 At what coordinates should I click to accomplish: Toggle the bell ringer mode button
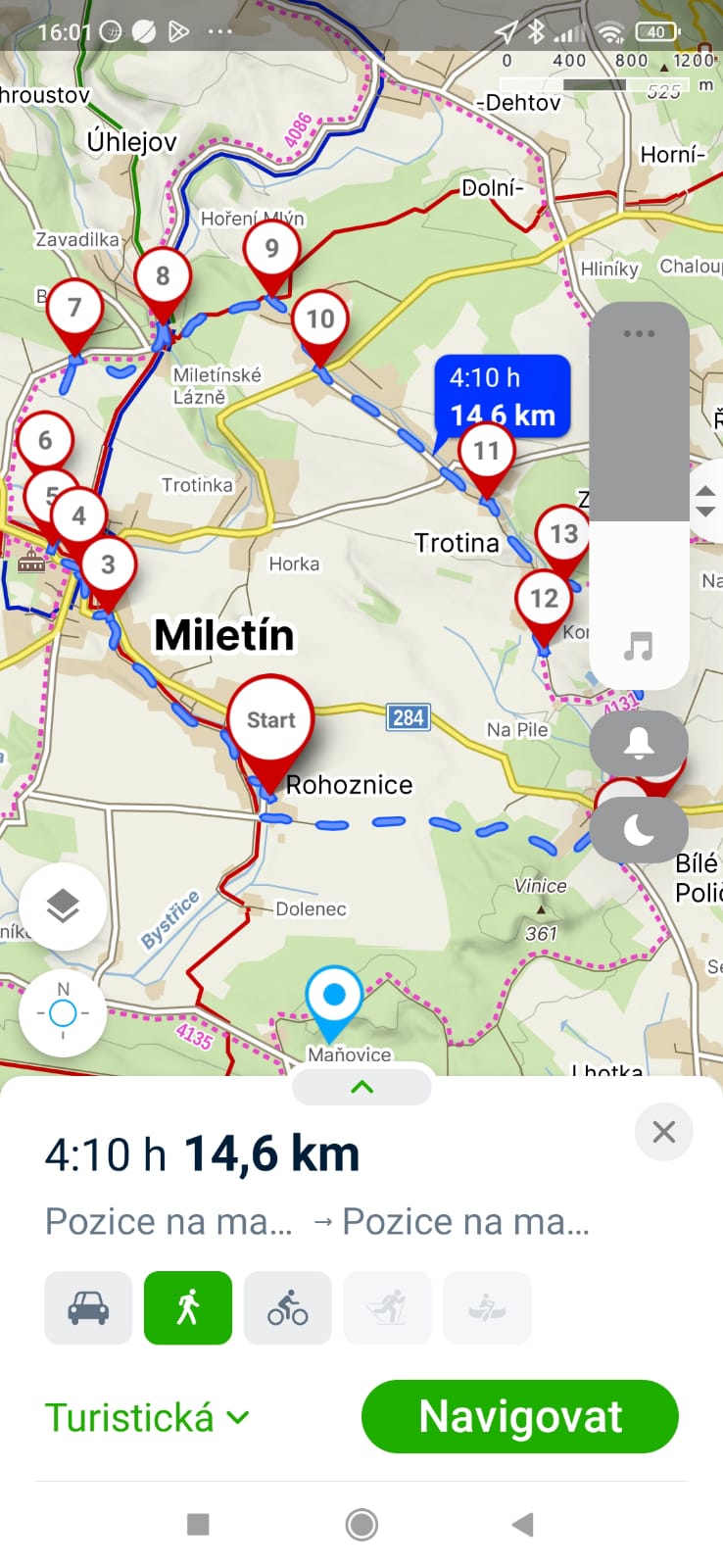[x=639, y=744]
